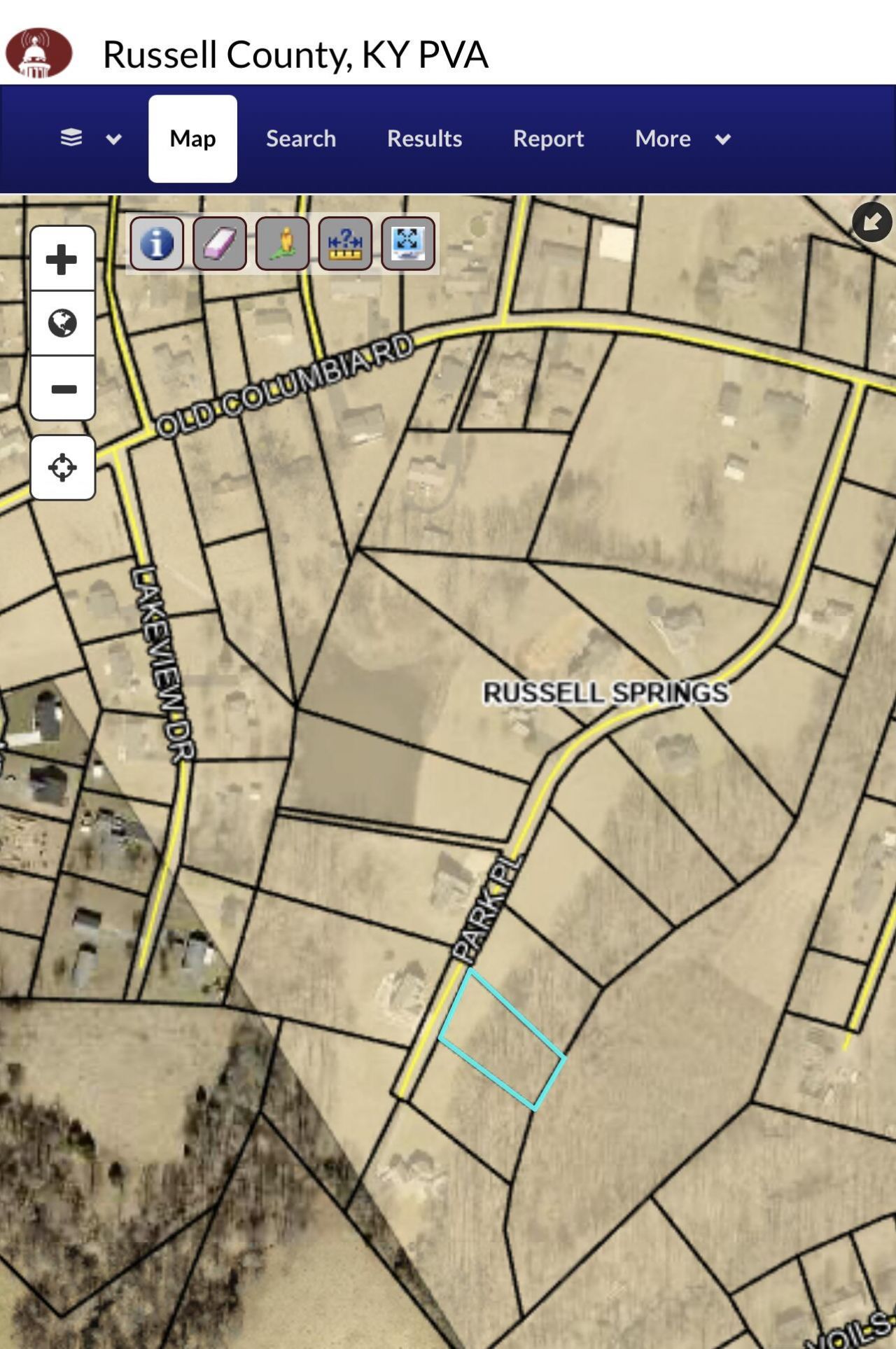Open the Results tab
This screenshot has width=896, height=1349.
pyautogui.click(x=424, y=139)
